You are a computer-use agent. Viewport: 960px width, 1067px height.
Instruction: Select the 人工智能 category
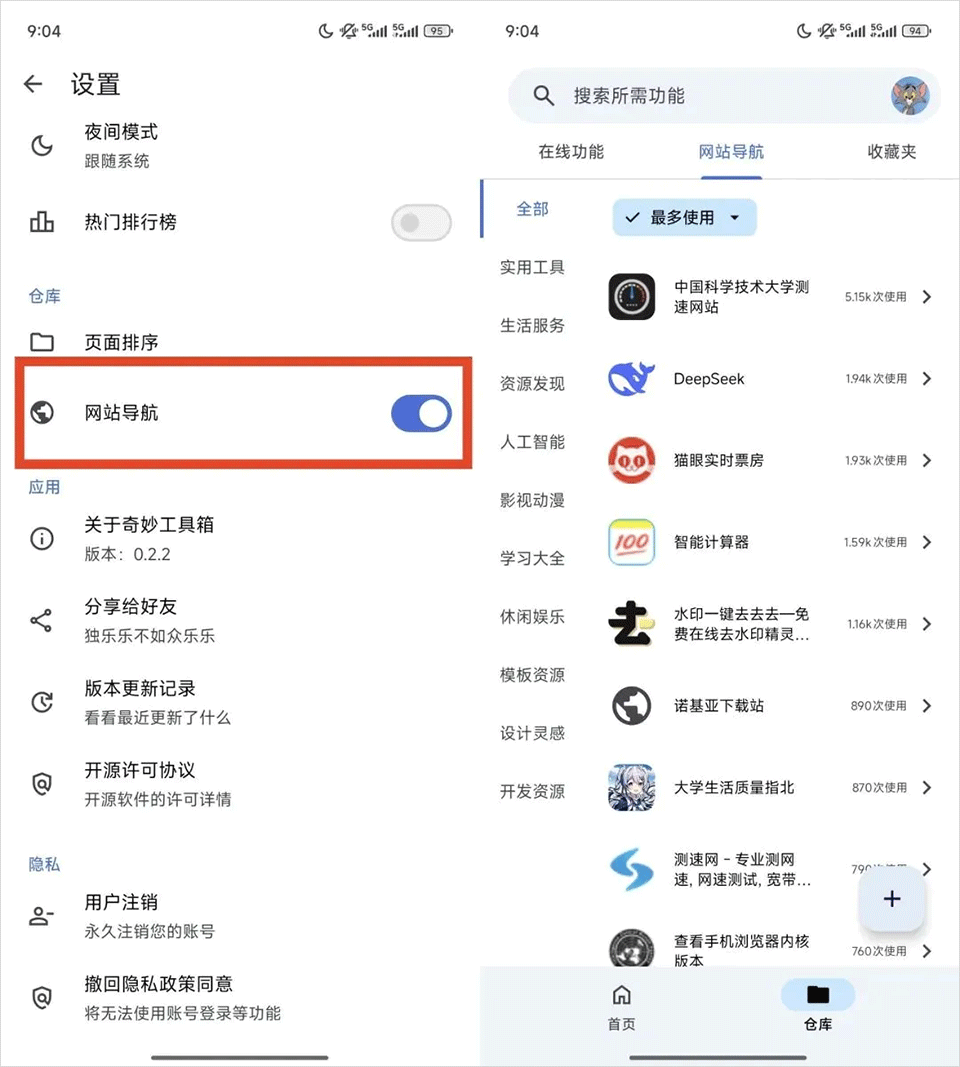pyautogui.click(x=532, y=442)
